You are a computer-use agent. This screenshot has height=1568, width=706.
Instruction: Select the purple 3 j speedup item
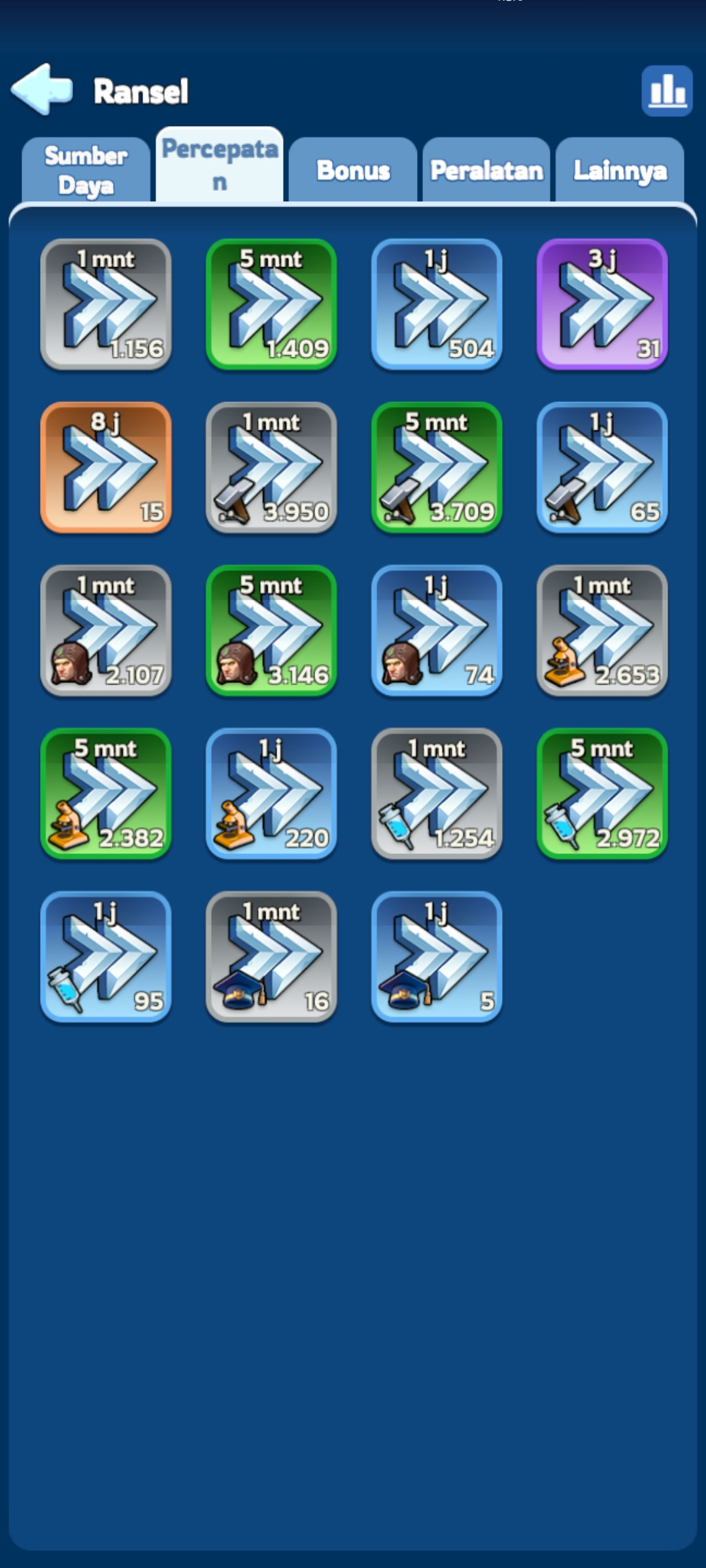[x=602, y=304]
